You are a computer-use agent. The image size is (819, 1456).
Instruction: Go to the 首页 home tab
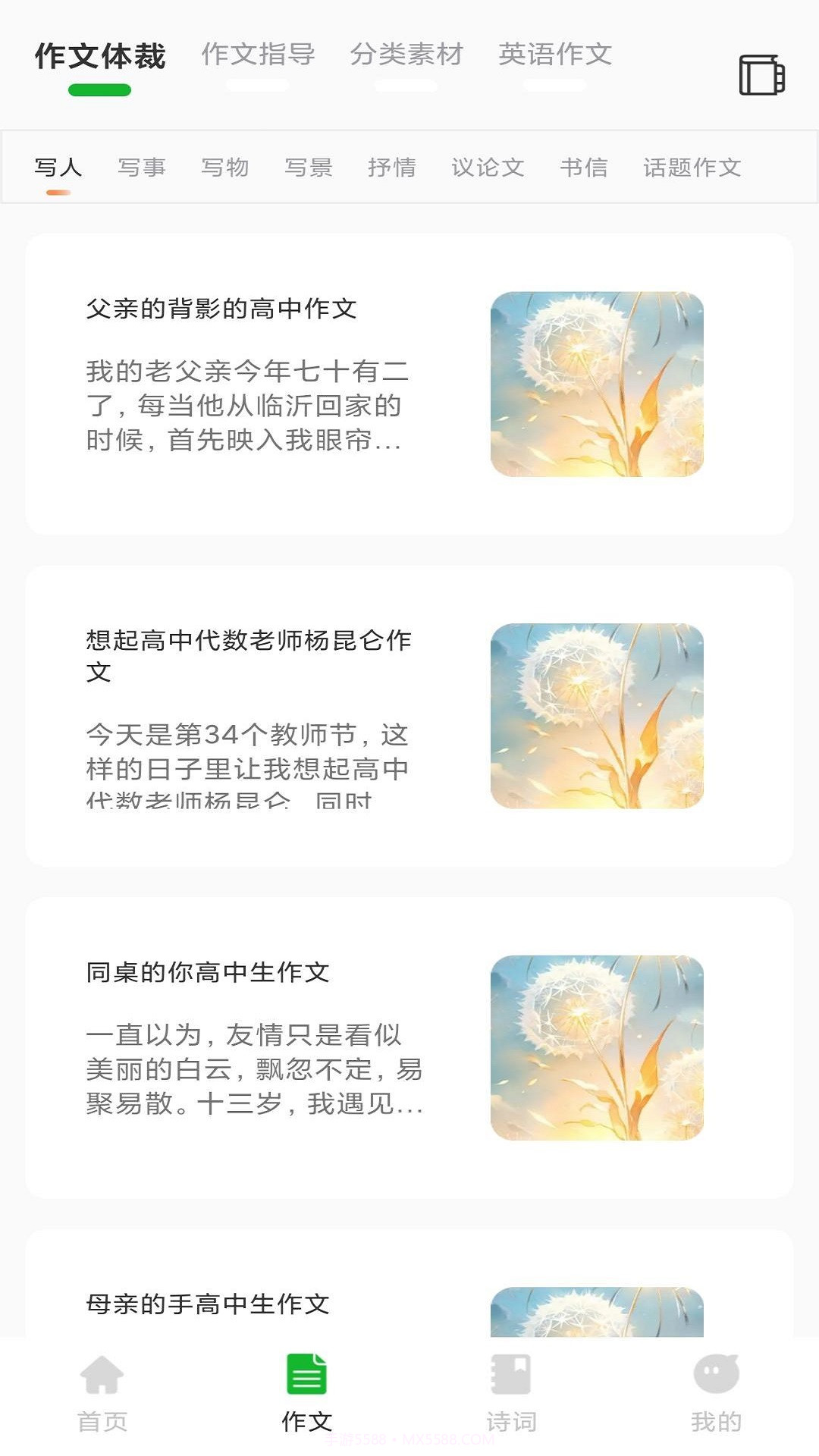pos(102,1394)
